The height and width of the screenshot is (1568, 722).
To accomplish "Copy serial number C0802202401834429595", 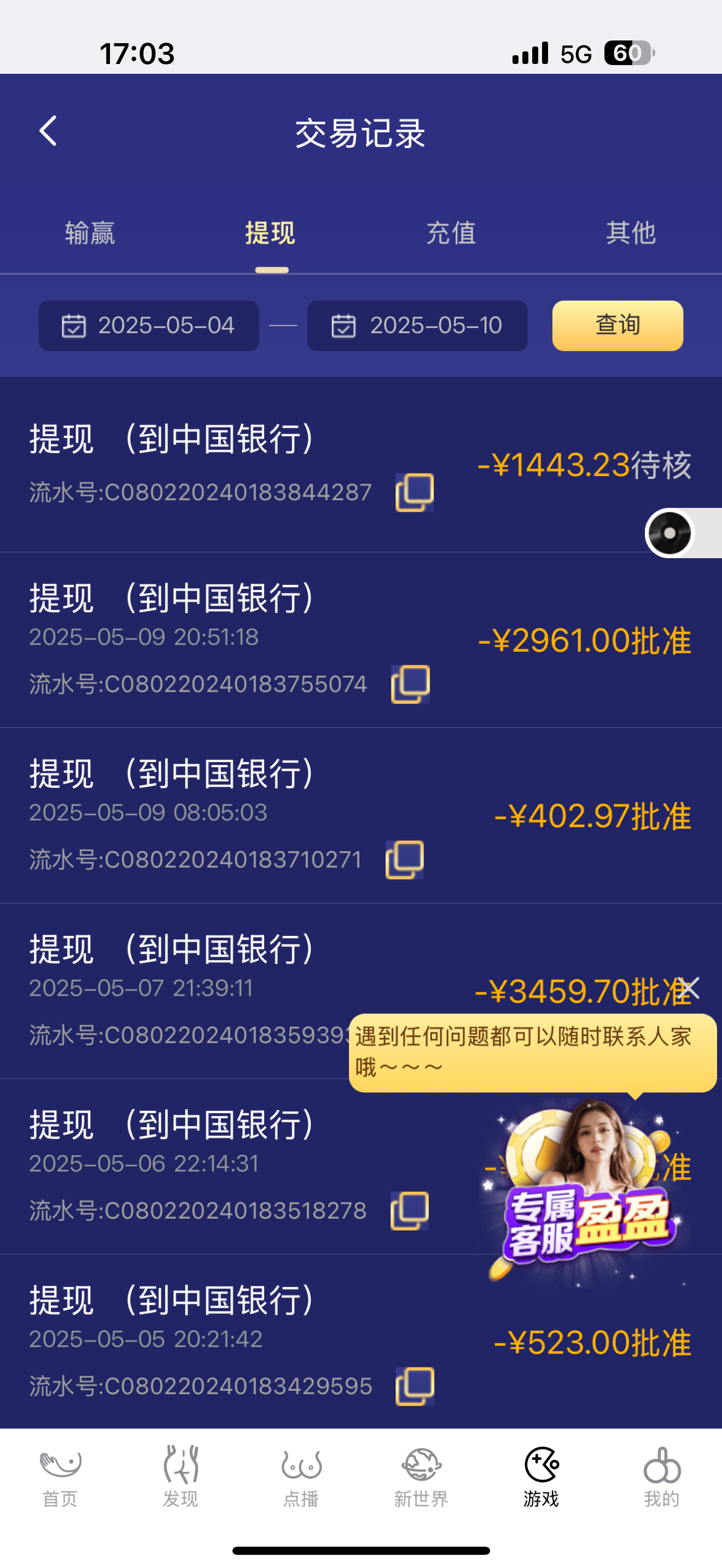I will click(x=415, y=1386).
